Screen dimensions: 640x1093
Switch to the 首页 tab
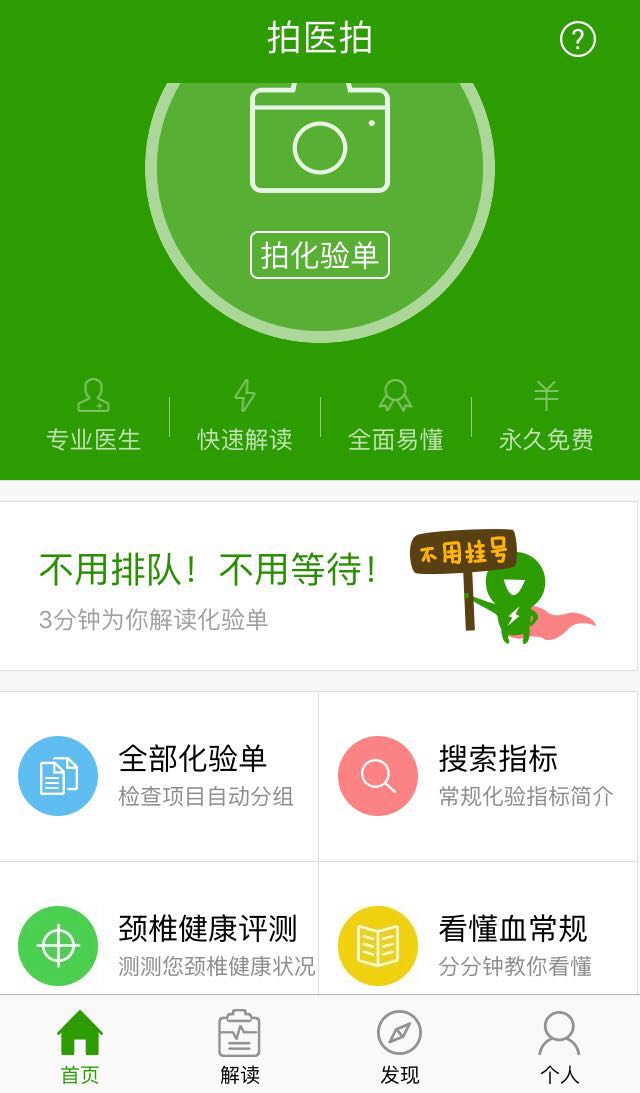point(80,1046)
